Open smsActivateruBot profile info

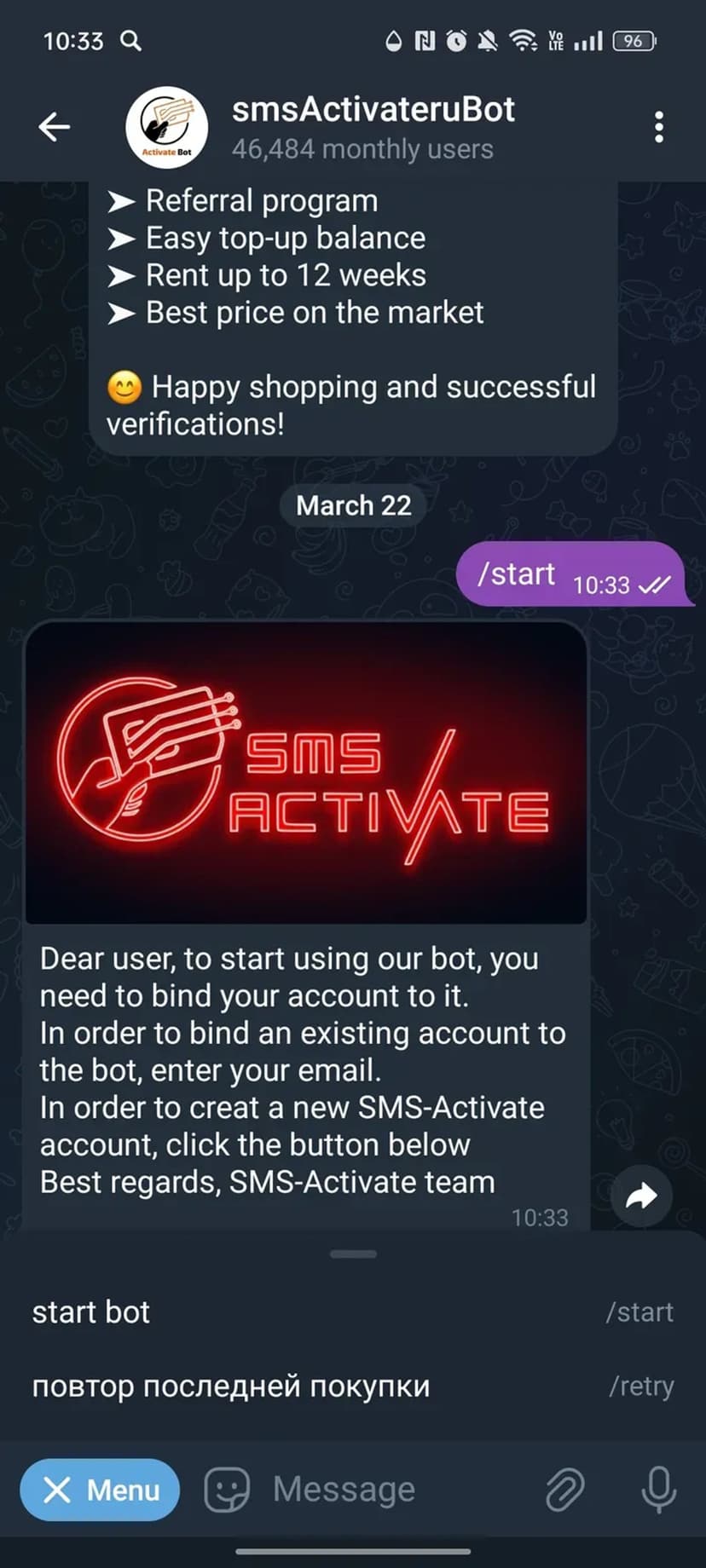click(x=373, y=127)
